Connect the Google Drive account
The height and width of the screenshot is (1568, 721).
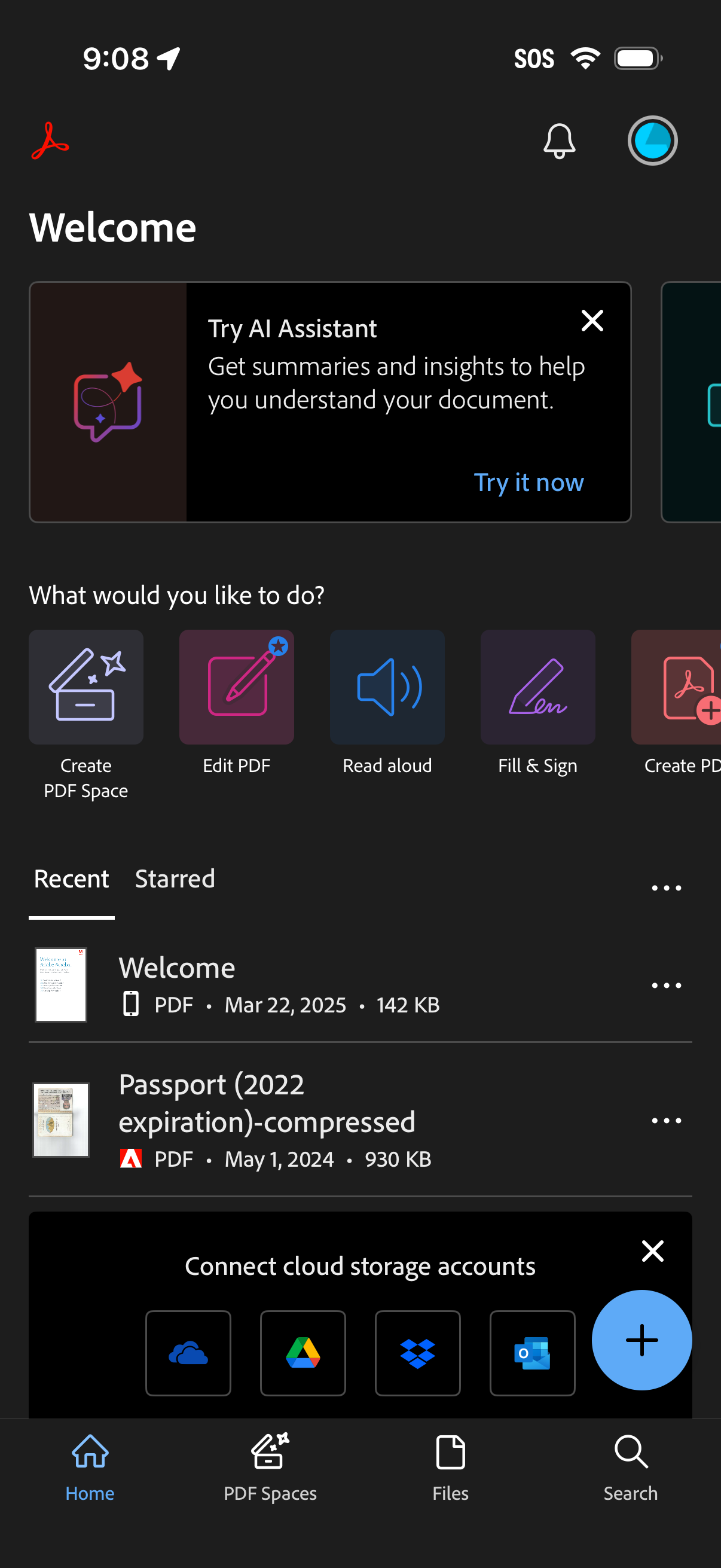(x=303, y=1353)
